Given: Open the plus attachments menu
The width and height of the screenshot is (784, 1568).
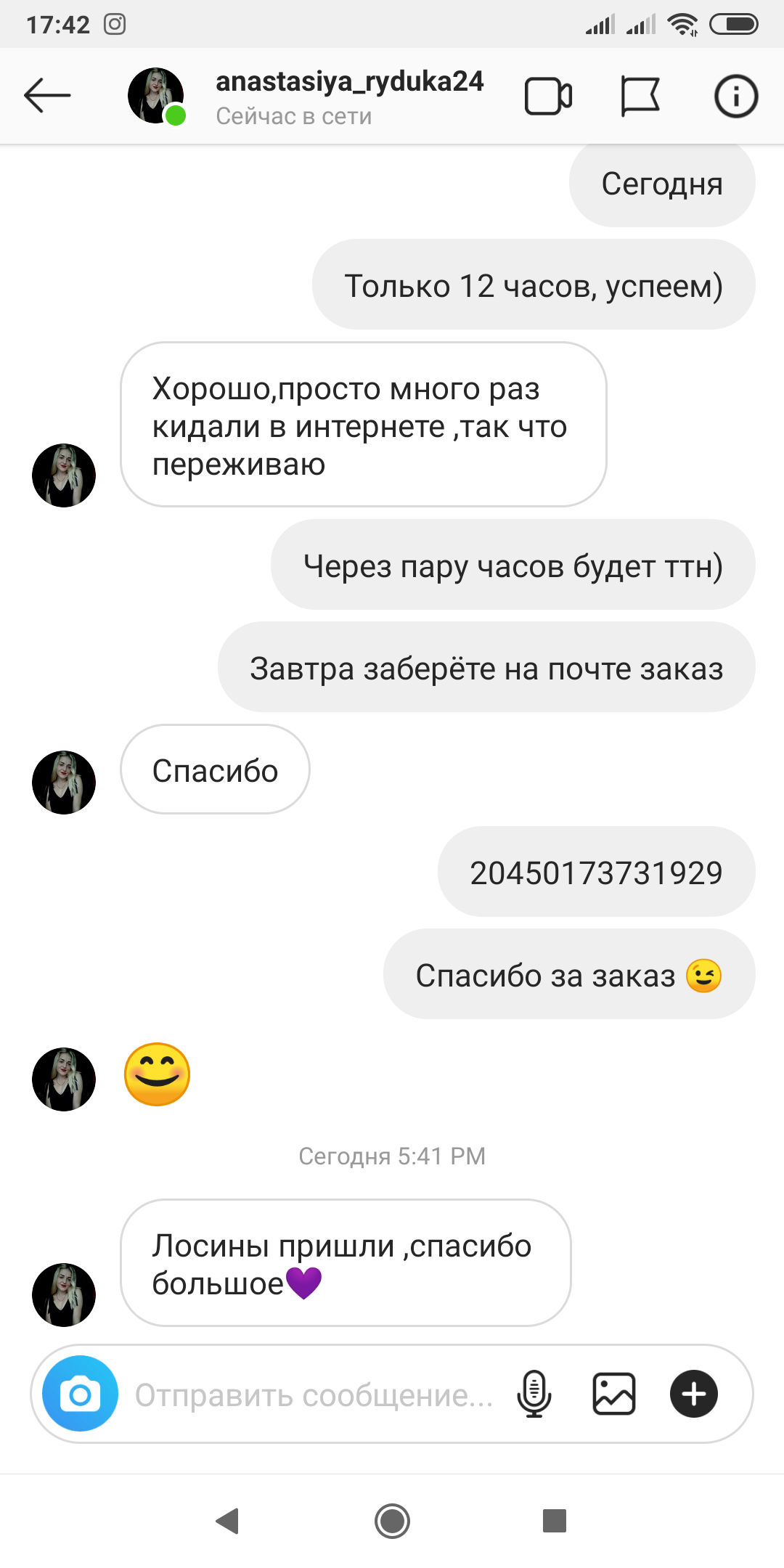Looking at the screenshot, I should point(694,1394).
